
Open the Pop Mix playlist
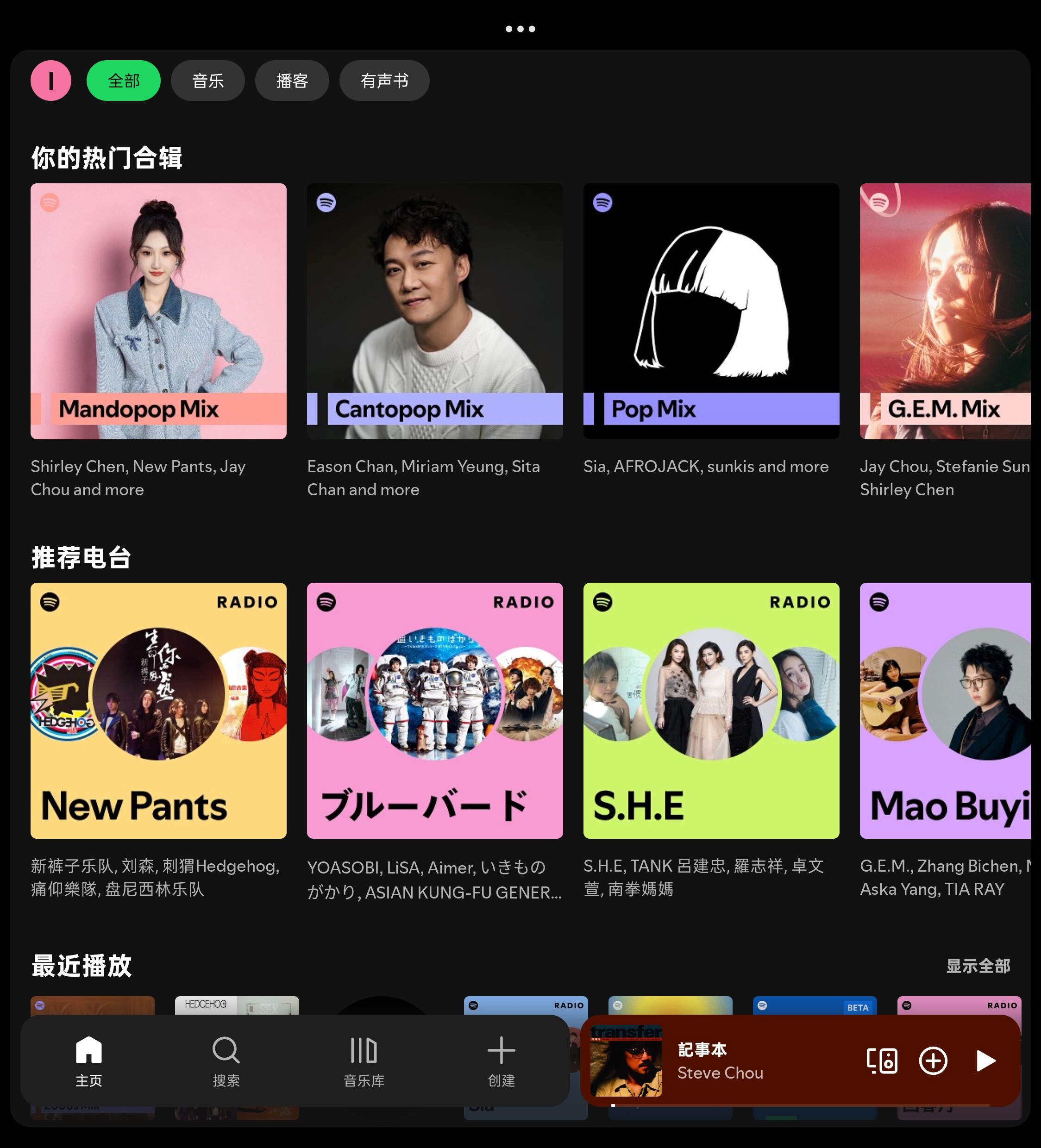[711, 311]
